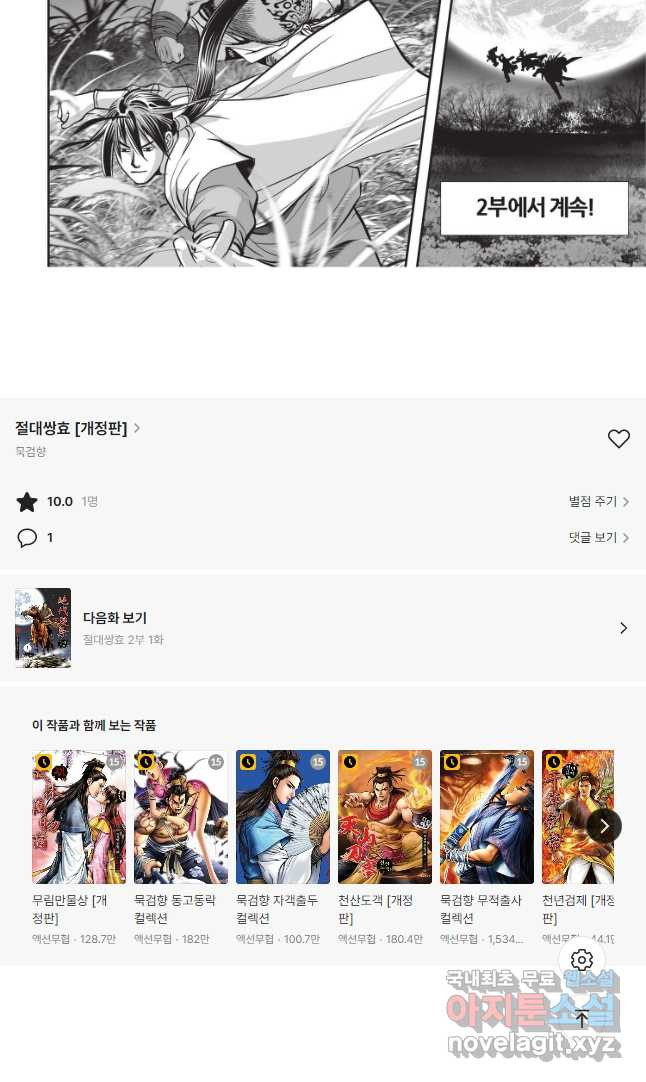Open the 절대쌍효 [개정판] series page
646x1082 pixels.
tap(77, 428)
